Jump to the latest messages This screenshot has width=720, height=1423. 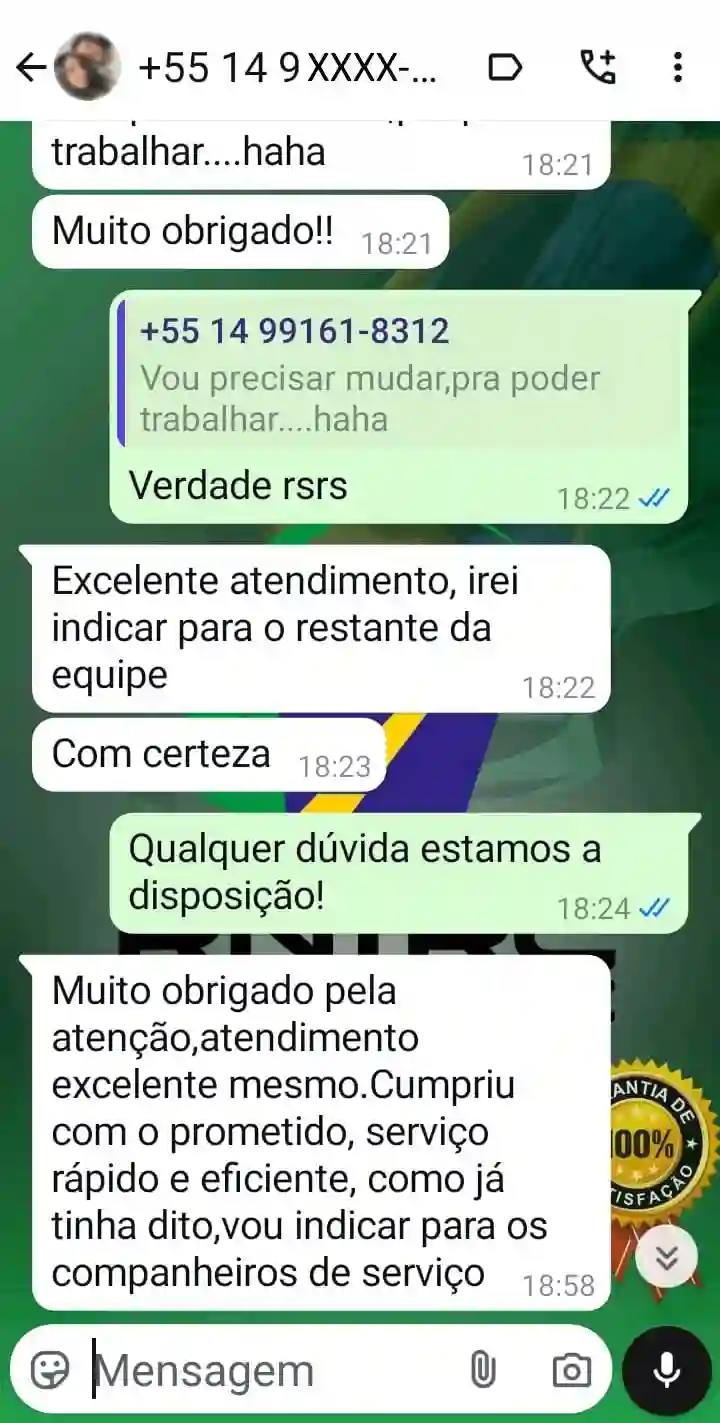click(666, 1257)
